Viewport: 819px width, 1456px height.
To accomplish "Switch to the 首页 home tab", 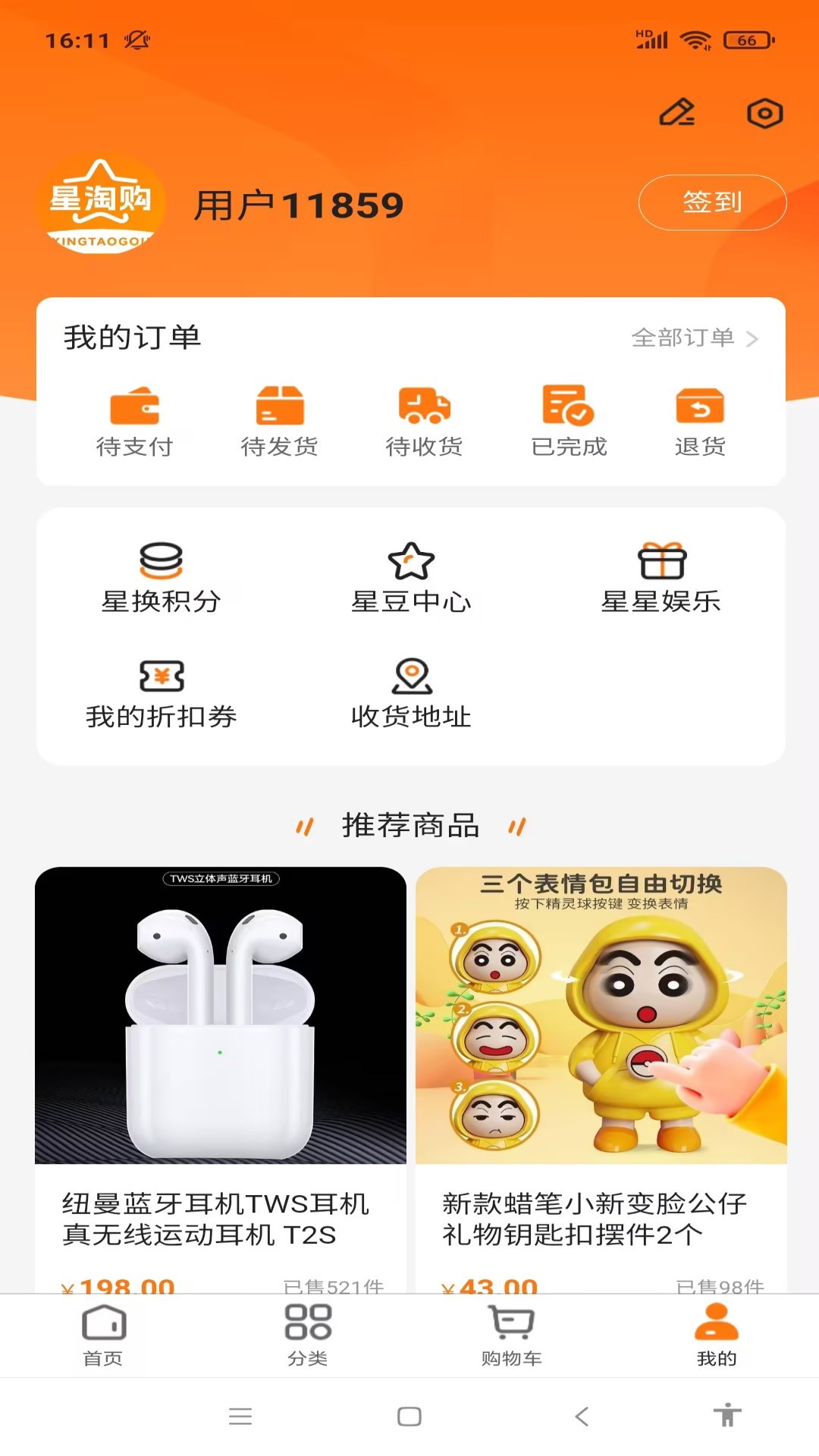I will click(102, 1336).
